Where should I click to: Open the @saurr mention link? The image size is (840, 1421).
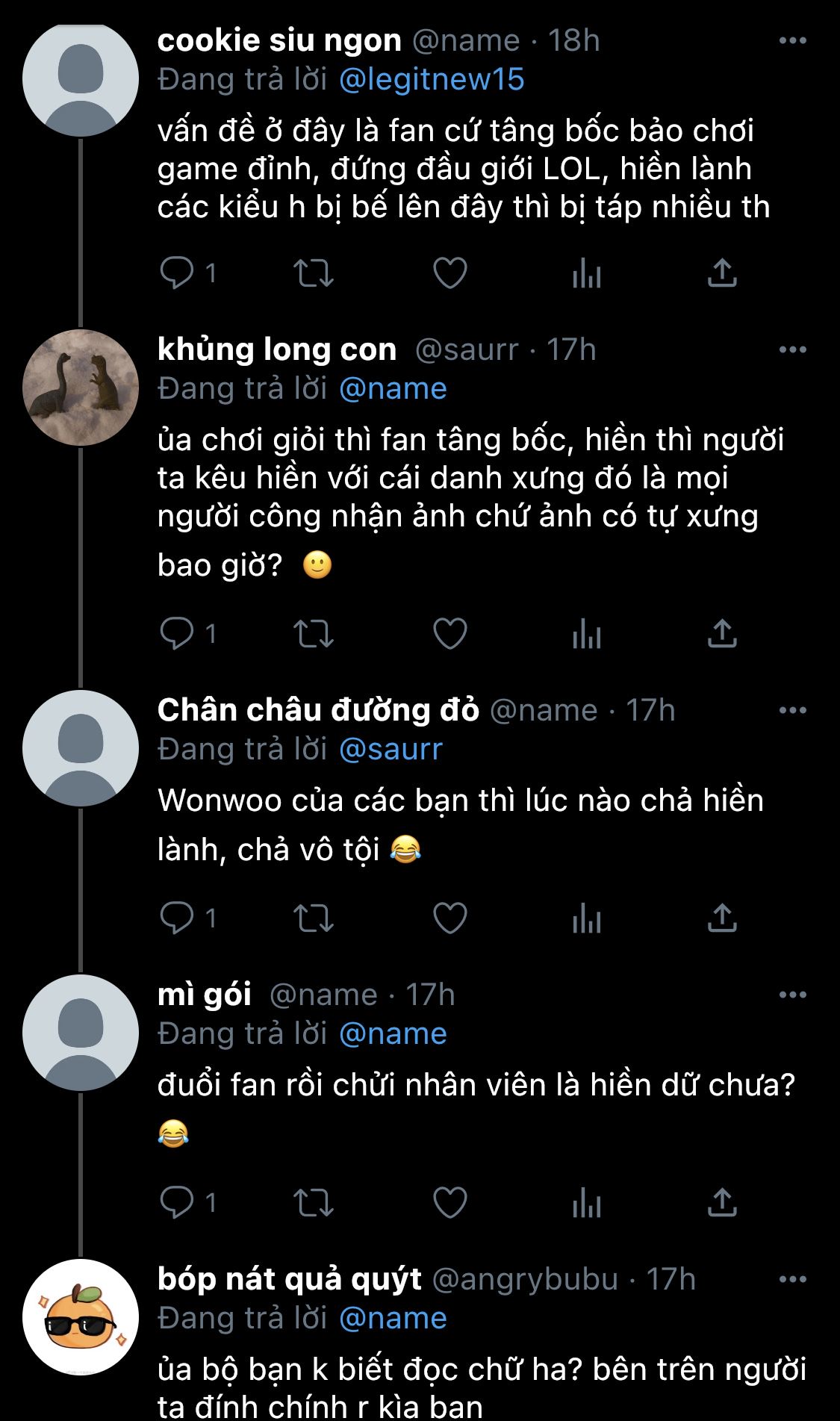(391, 749)
